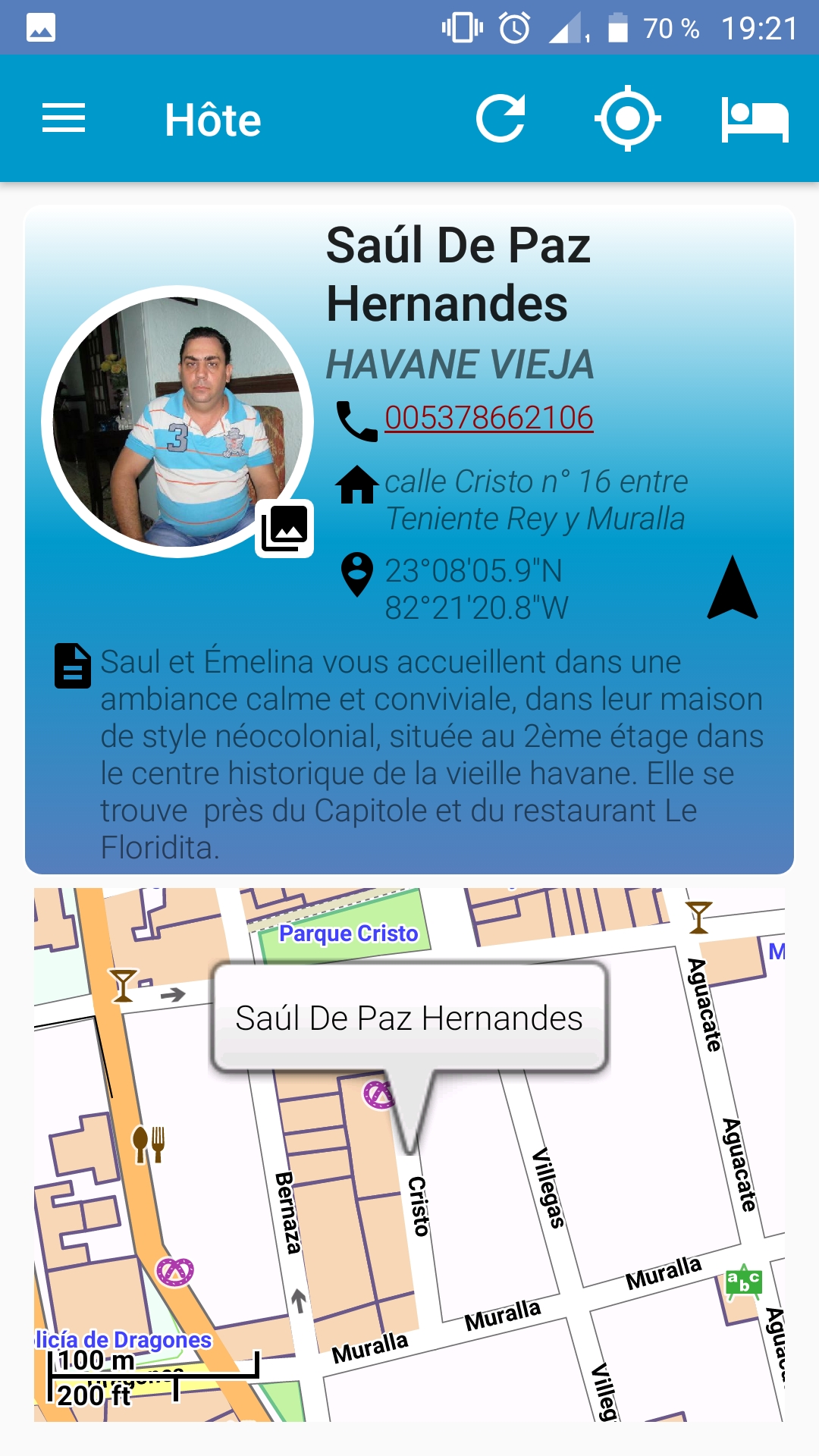Open the bed accommodation icon
This screenshot has width=819, height=1456.
point(755,119)
